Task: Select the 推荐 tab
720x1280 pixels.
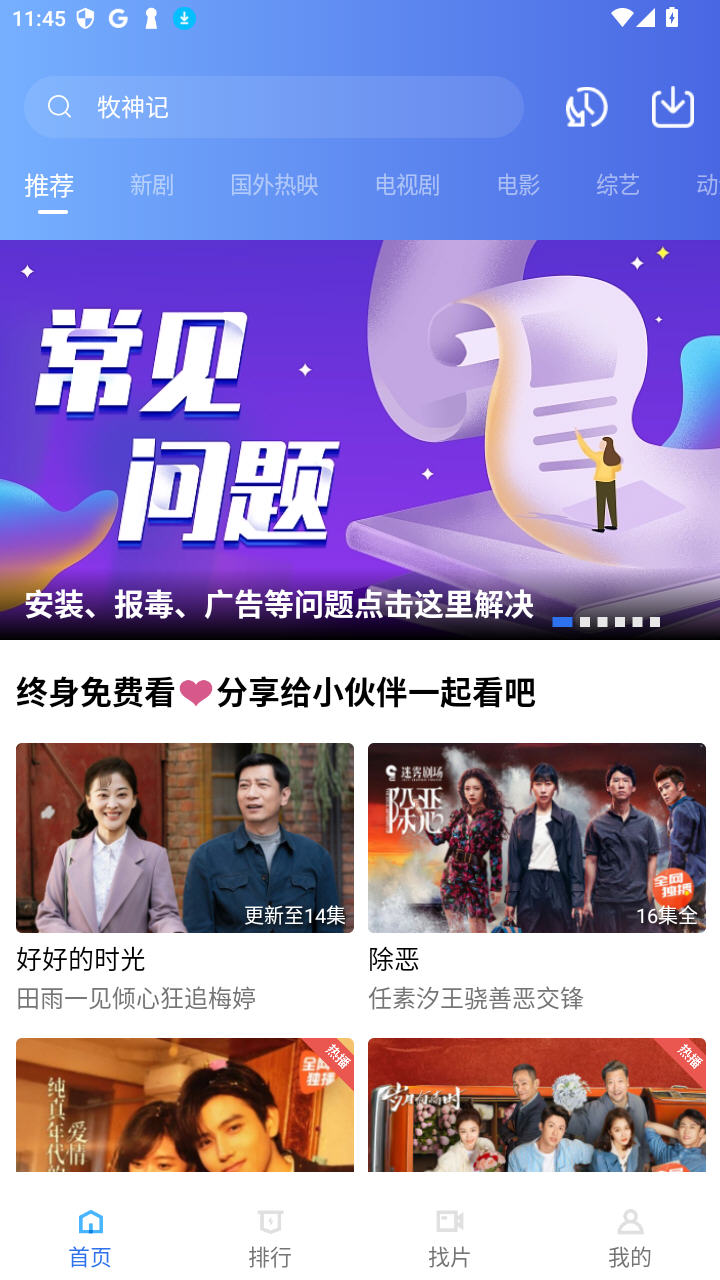Action: click(x=49, y=185)
